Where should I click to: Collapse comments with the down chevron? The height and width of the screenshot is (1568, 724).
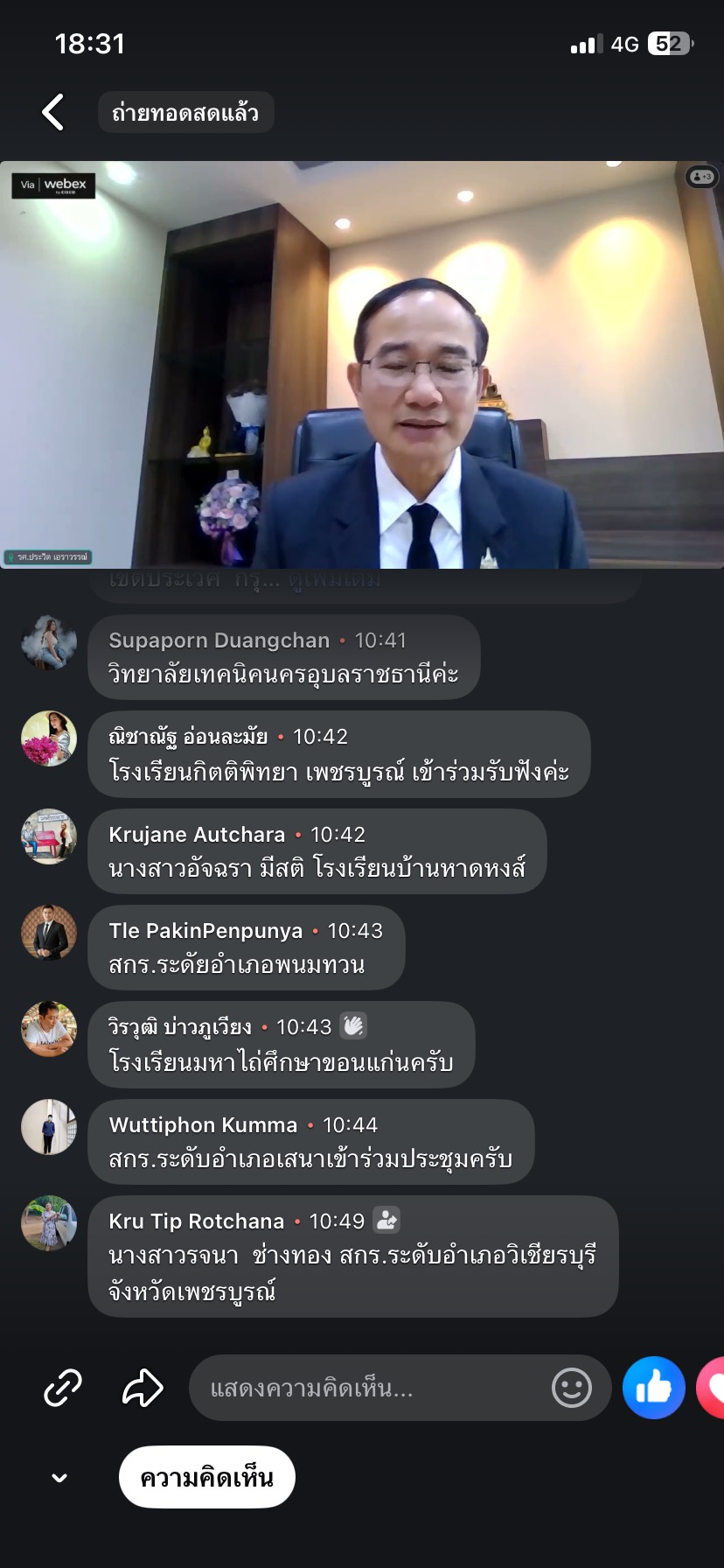[x=59, y=1478]
